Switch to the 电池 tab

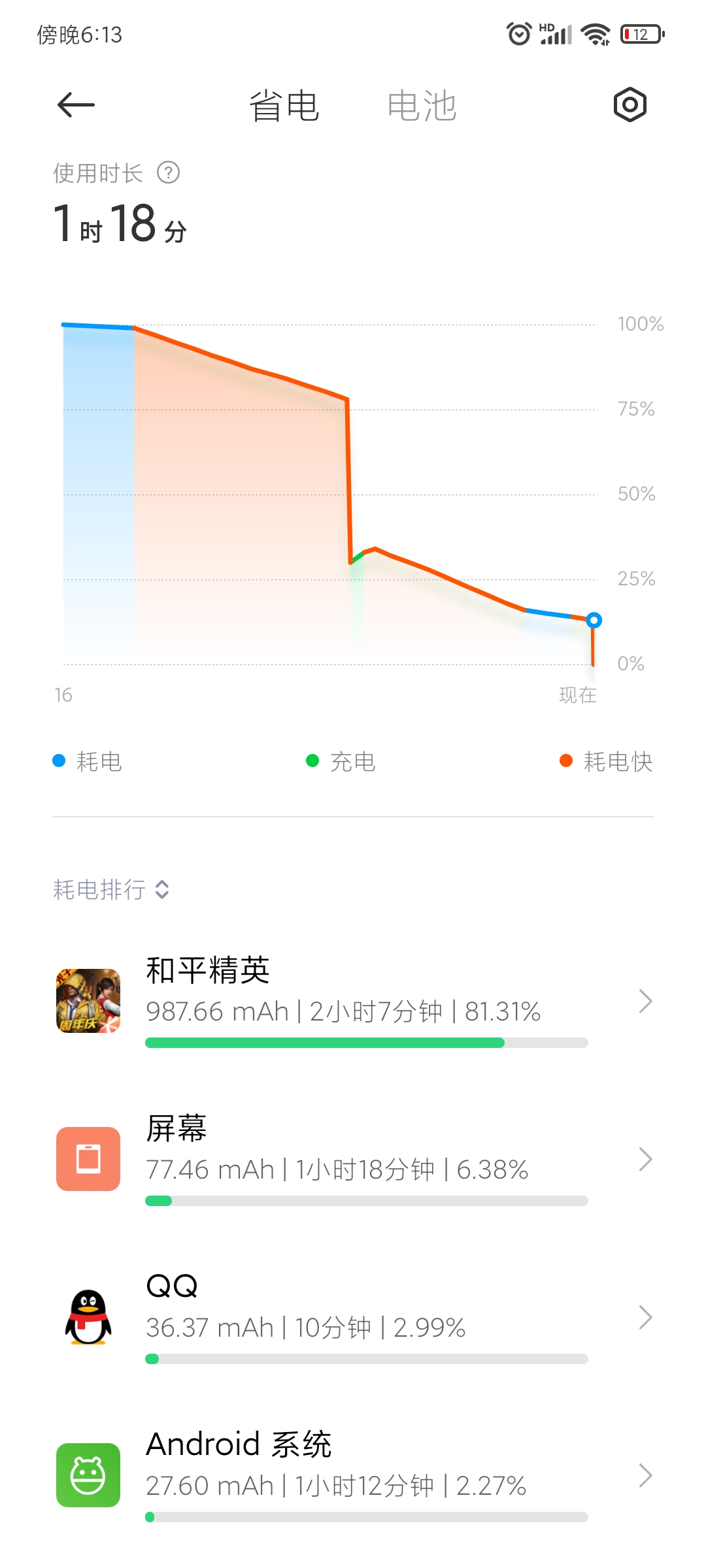[x=422, y=106]
